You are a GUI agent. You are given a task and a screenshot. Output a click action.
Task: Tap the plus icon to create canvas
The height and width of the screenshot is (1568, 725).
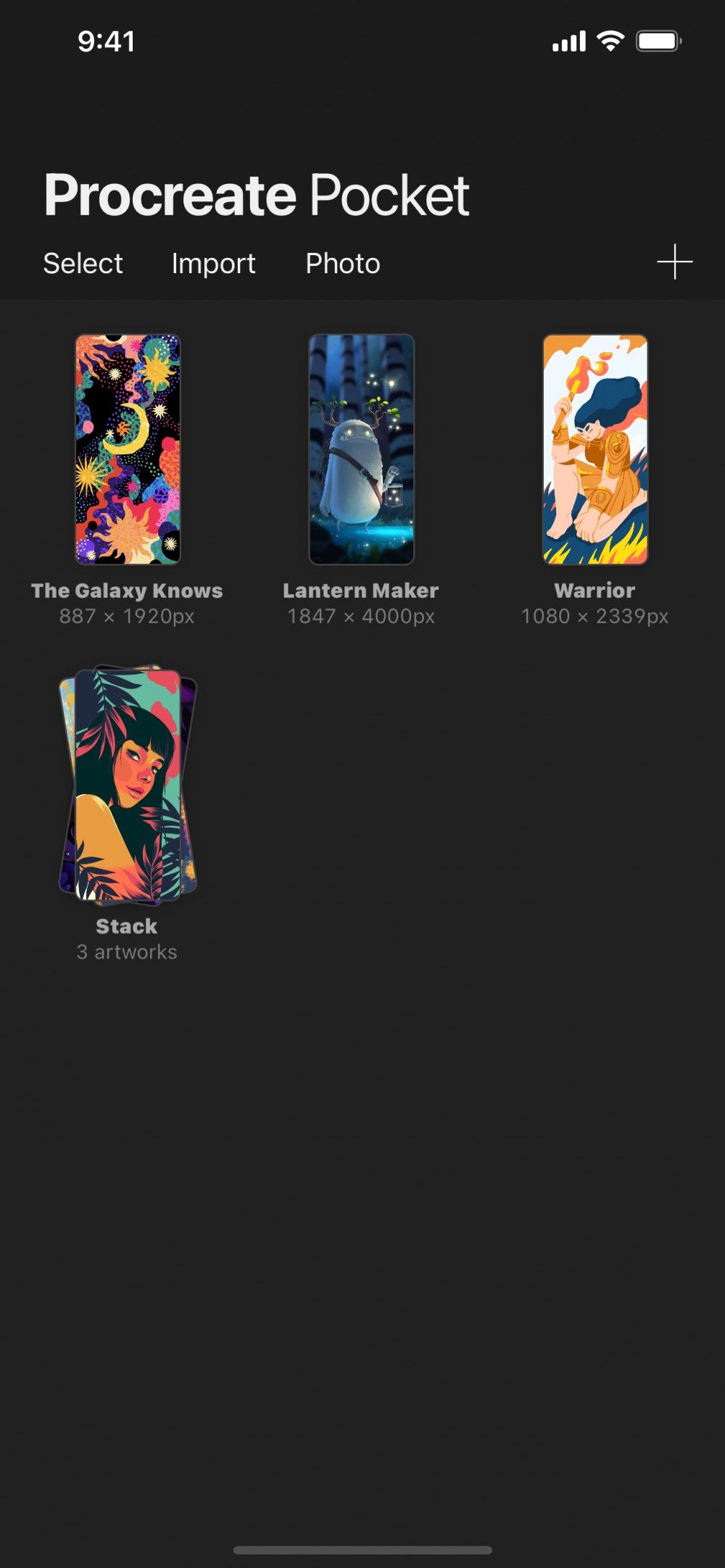(674, 262)
